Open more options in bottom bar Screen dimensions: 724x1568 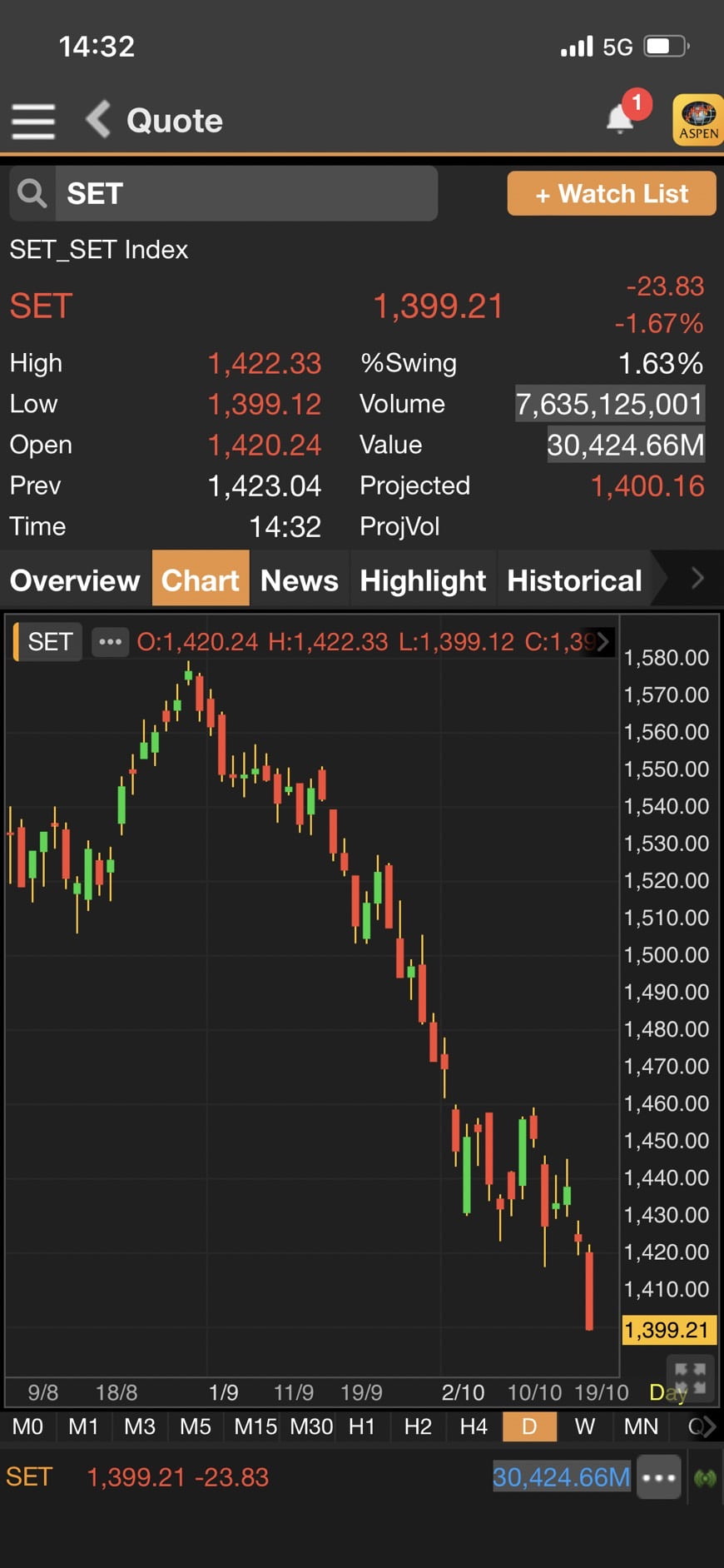pos(658,1477)
